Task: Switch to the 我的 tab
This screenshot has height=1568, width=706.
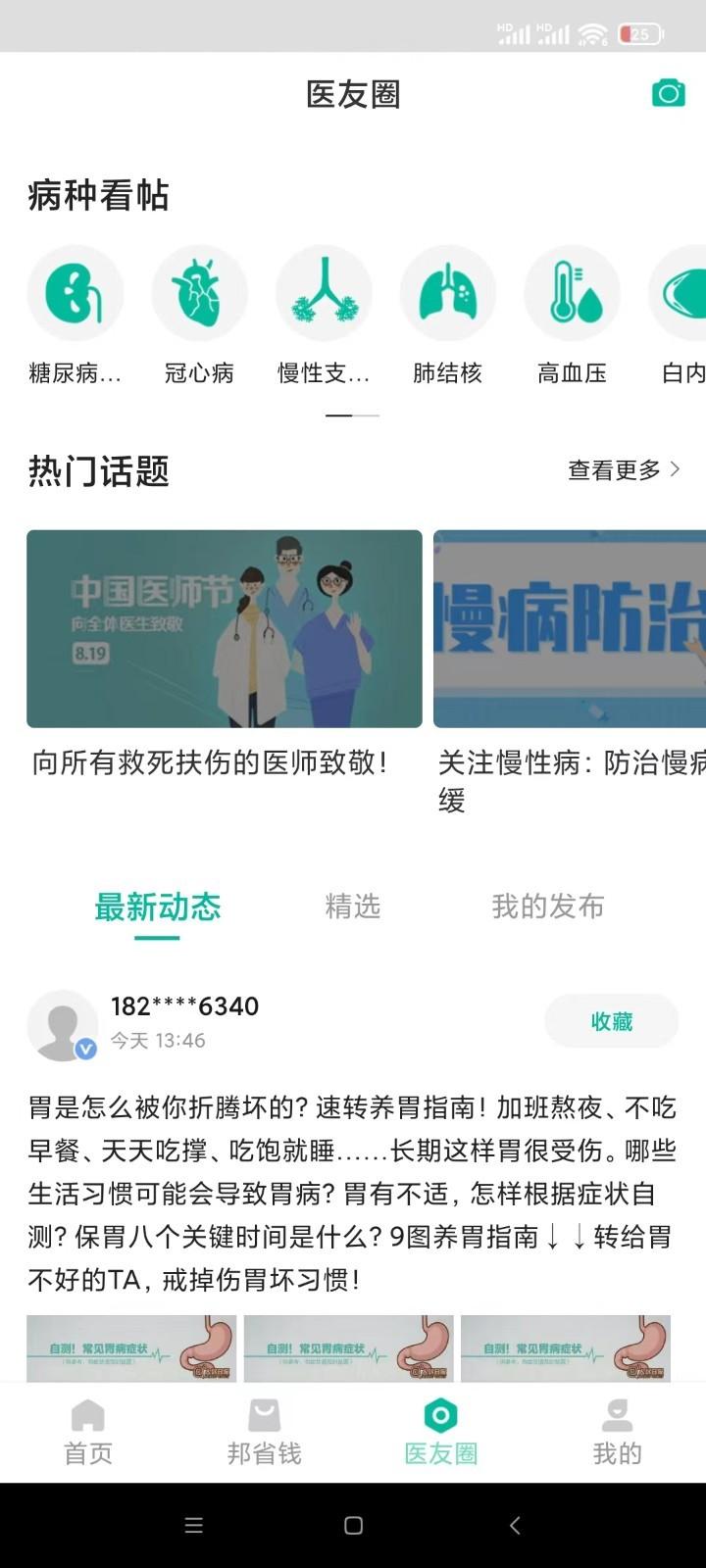Action: [618, 1432]
